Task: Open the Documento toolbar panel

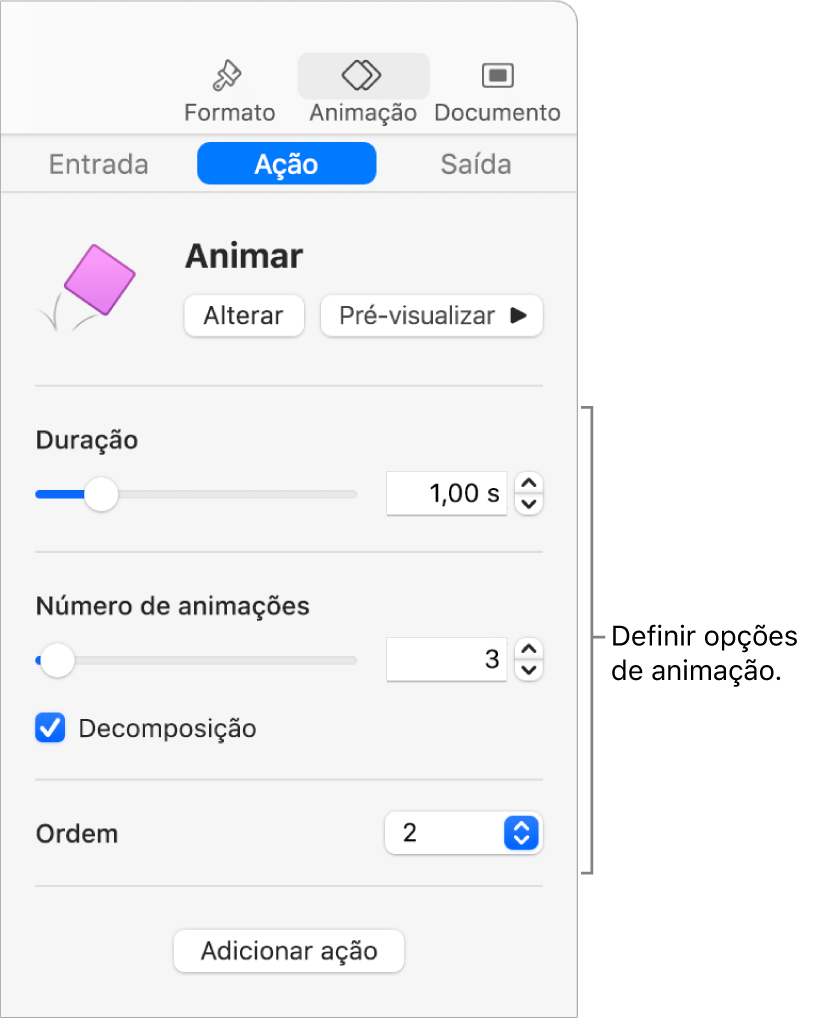Action: [497, 90]
